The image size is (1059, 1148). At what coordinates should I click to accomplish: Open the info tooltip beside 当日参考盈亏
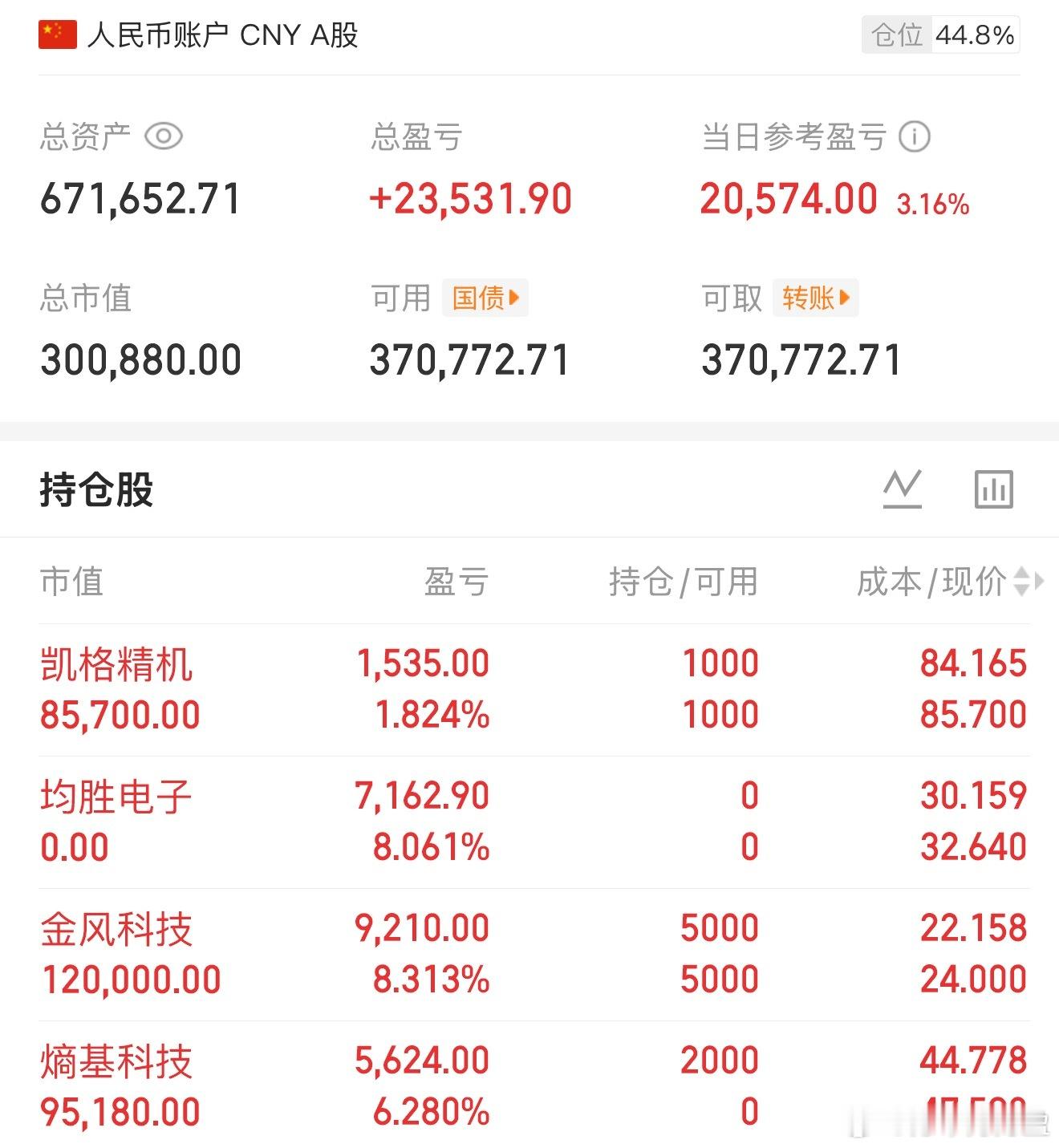[x=915, y=136]
